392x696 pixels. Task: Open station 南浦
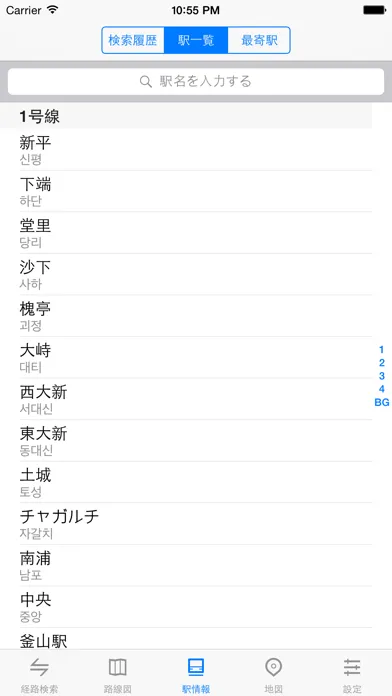(186, 566)
